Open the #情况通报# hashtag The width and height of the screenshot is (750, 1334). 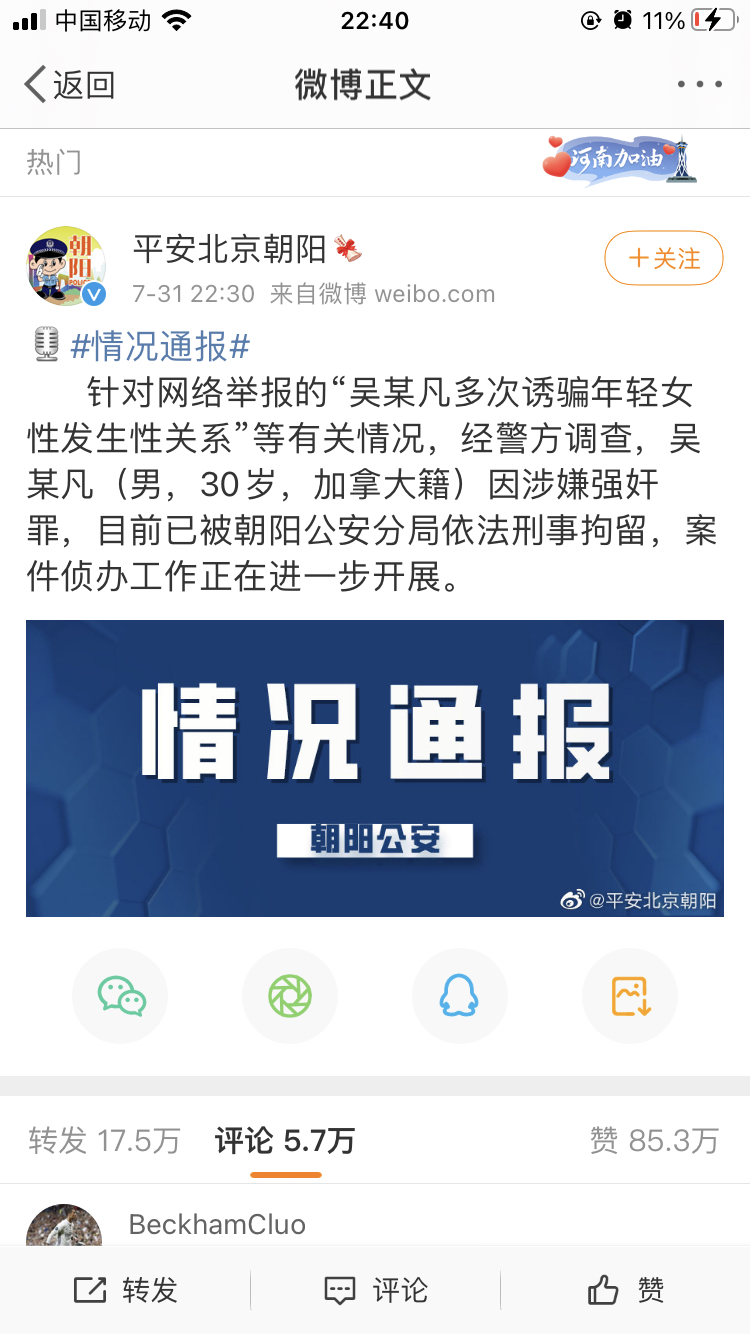160,347
